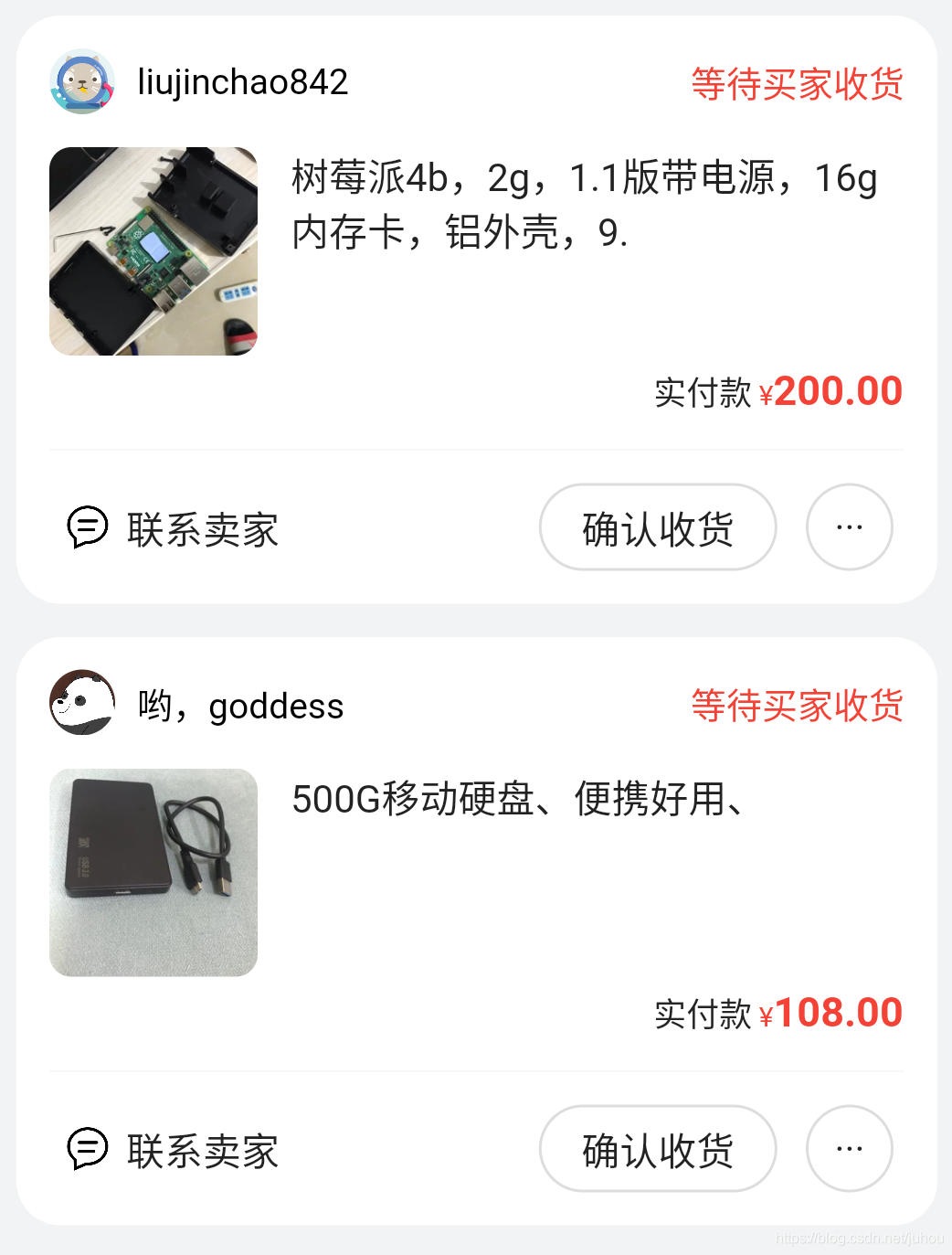Tap 确认收货 for the Raspberry Pi 4b order
Viewport: 952px width, 1255px height.
(x=657, y=528)
